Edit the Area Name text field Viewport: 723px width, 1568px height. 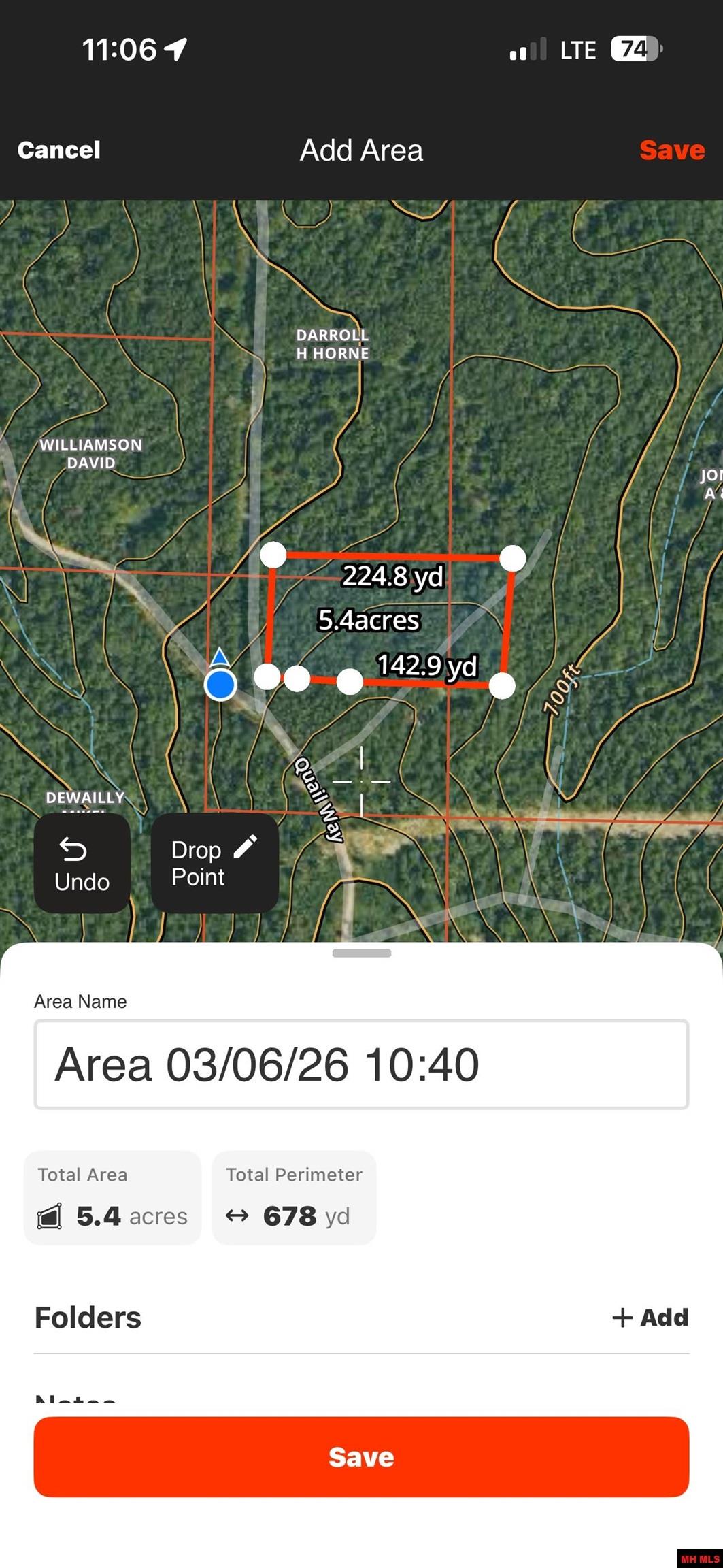coord(361,1064)
